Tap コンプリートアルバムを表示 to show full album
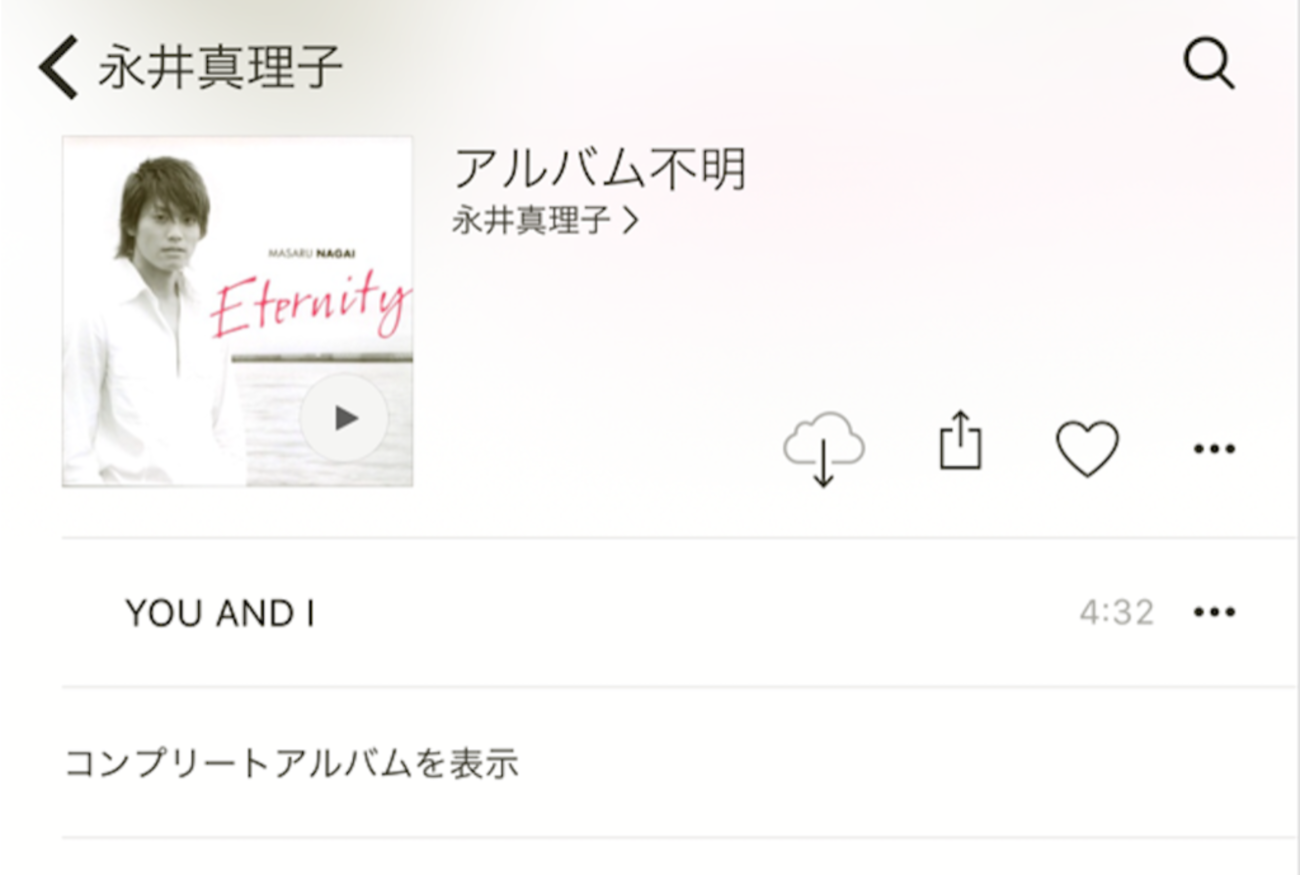This screenshot has width=1300, height=875. pos(291,764)
